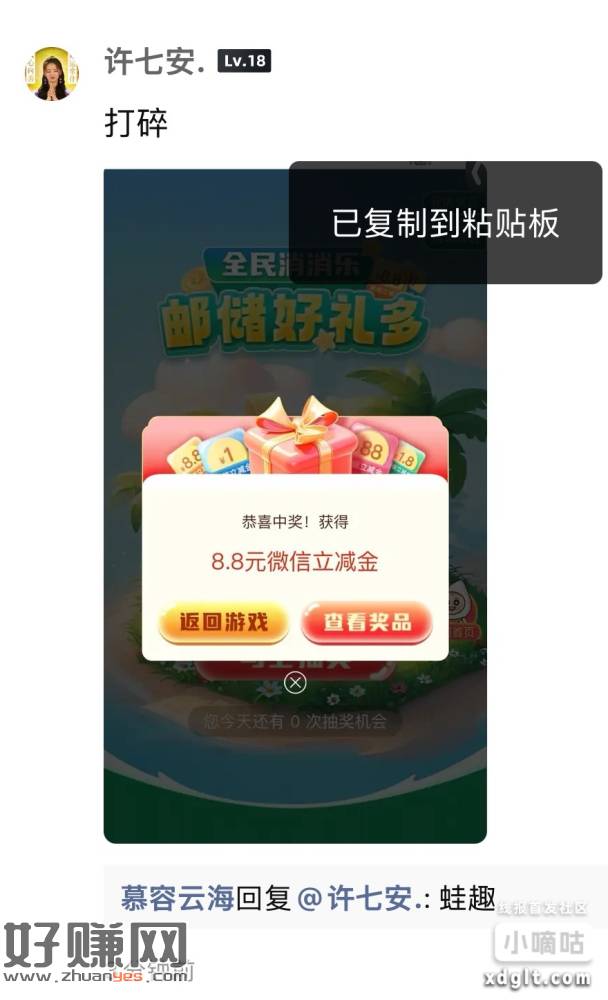Open 许七安's profile avatar
Image resolution: width=608 pixels, height=1000 pixels.
coord(51,73)
